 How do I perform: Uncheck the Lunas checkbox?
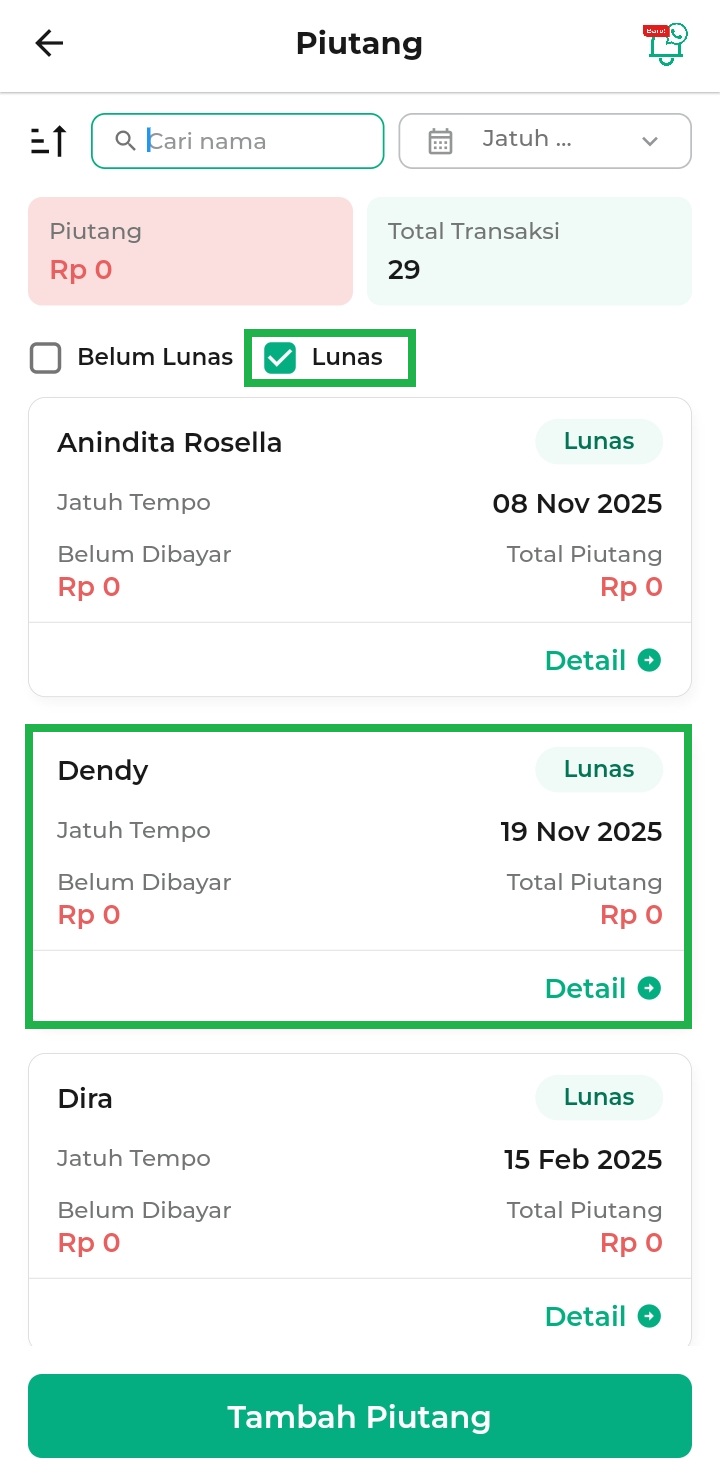pos(281,358)
